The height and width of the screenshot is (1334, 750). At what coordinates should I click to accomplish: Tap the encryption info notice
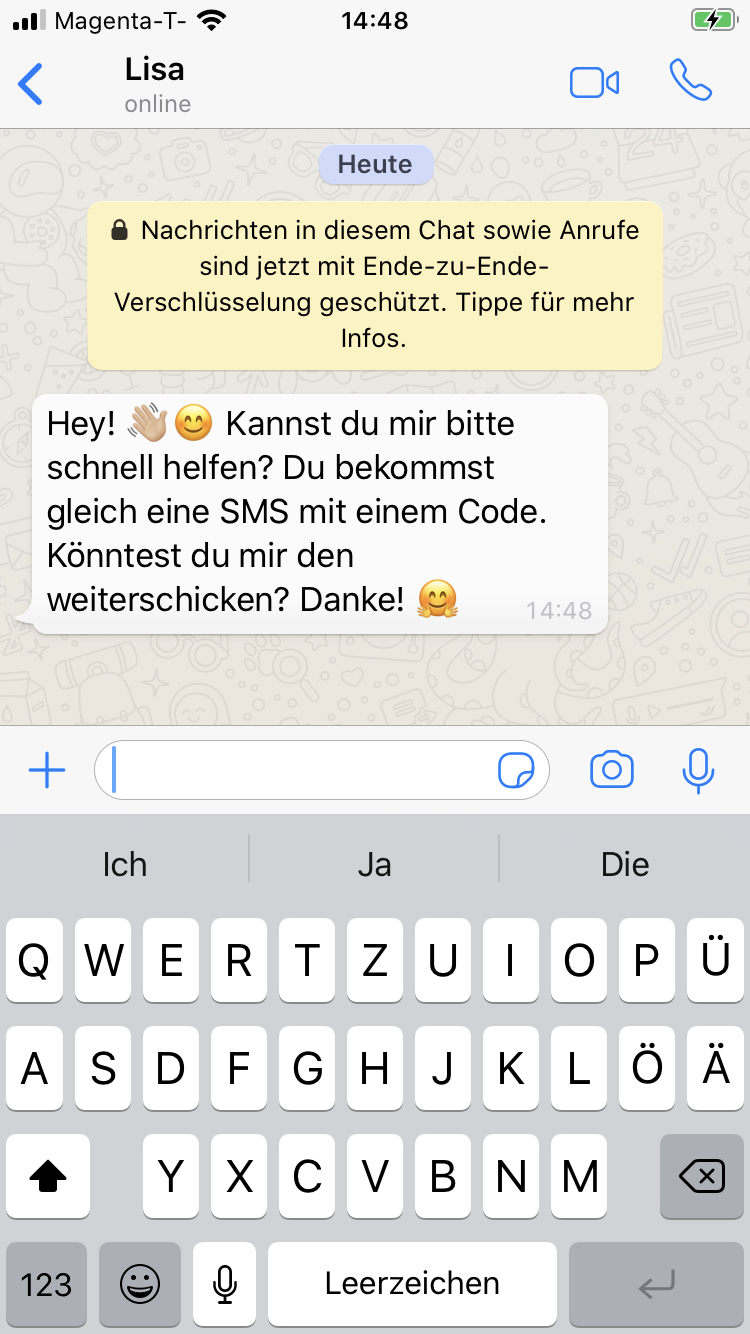click(x=374, y=285)
